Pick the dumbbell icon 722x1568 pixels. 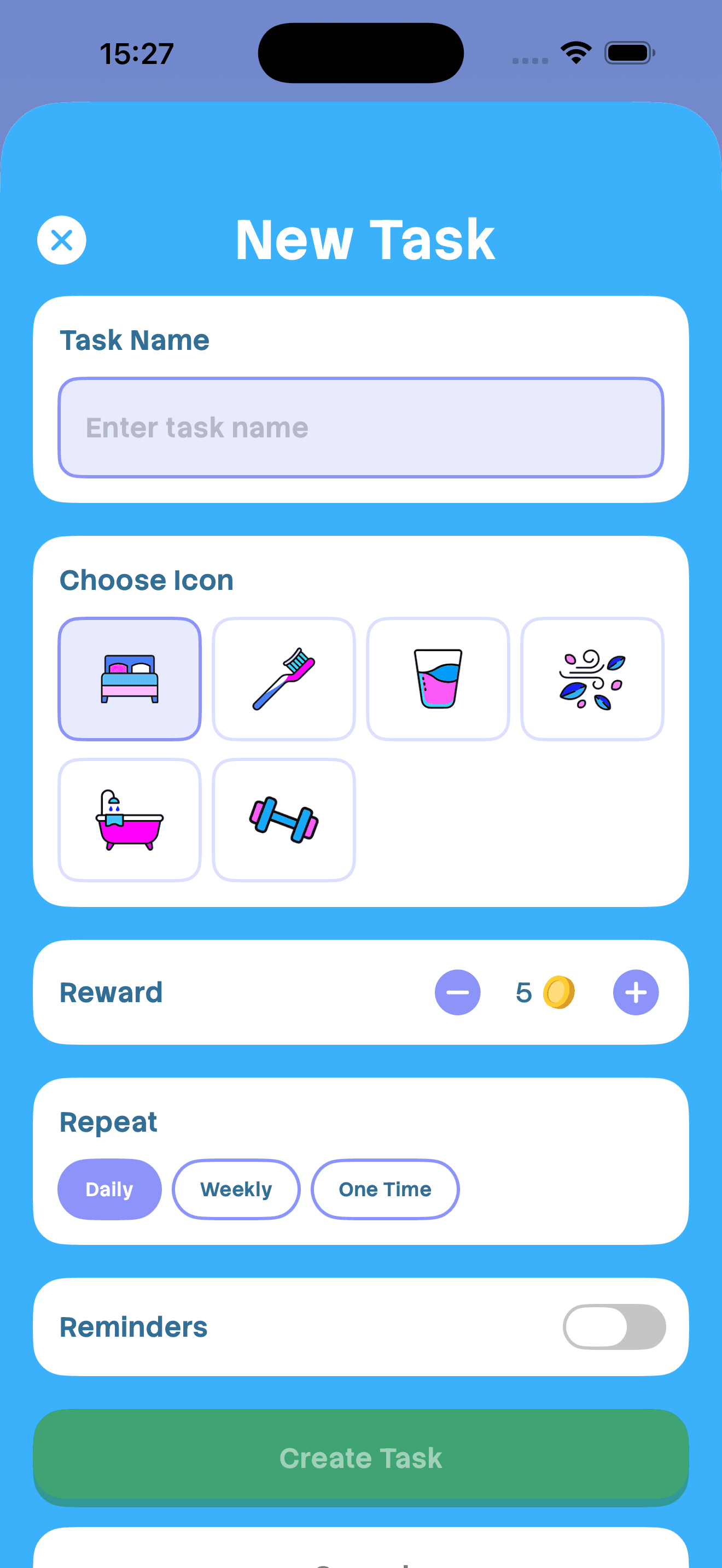284,820
